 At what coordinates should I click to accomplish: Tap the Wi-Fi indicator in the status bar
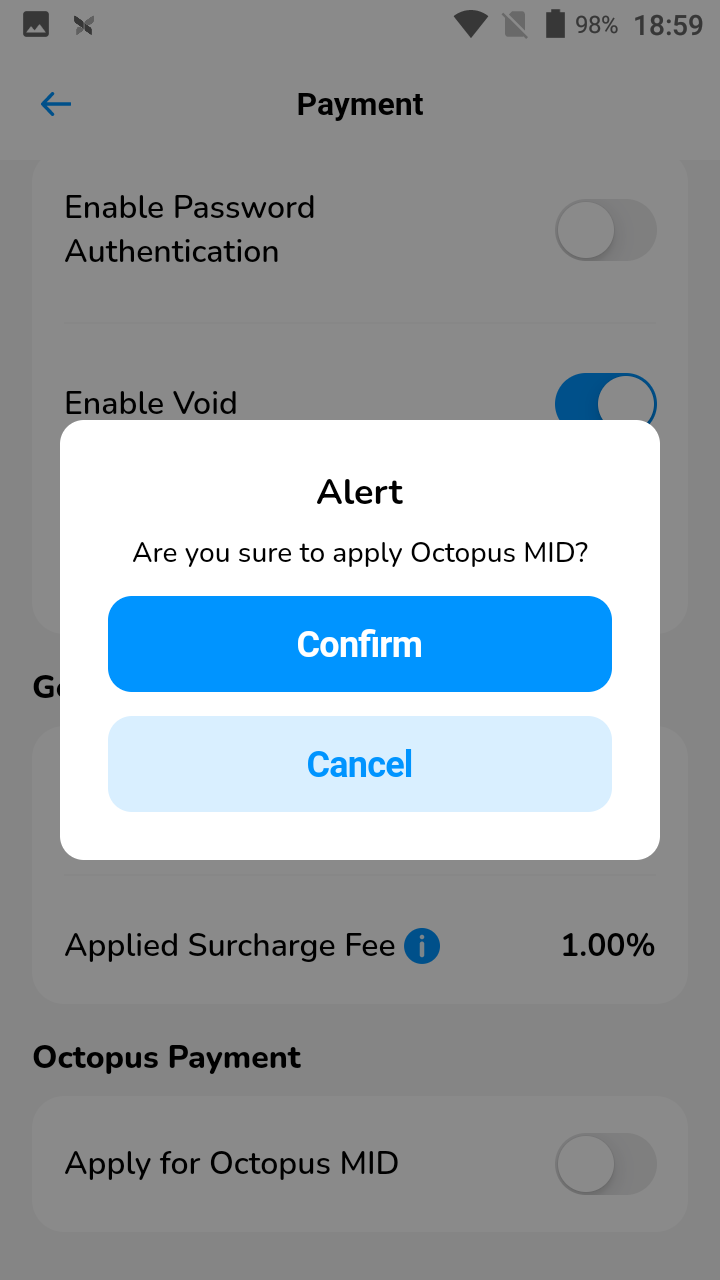(x=469, y=24)
